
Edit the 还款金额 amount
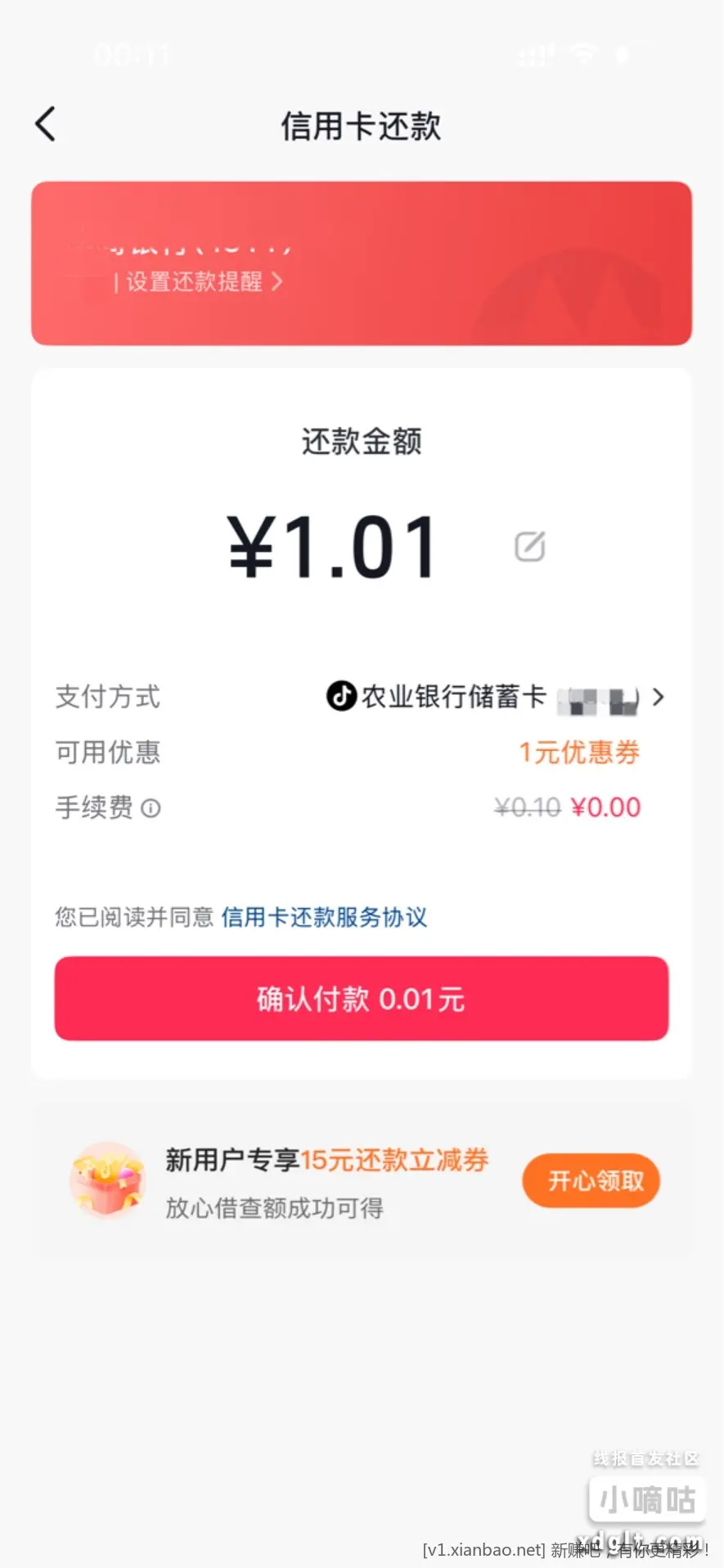(x=529, y=546)
